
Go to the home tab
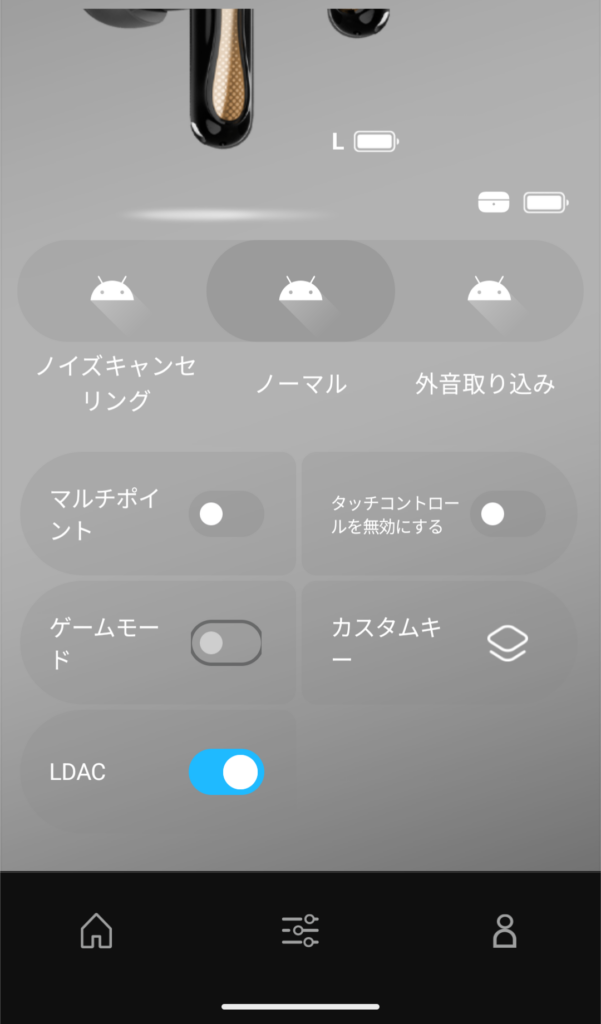coord(96,931)
